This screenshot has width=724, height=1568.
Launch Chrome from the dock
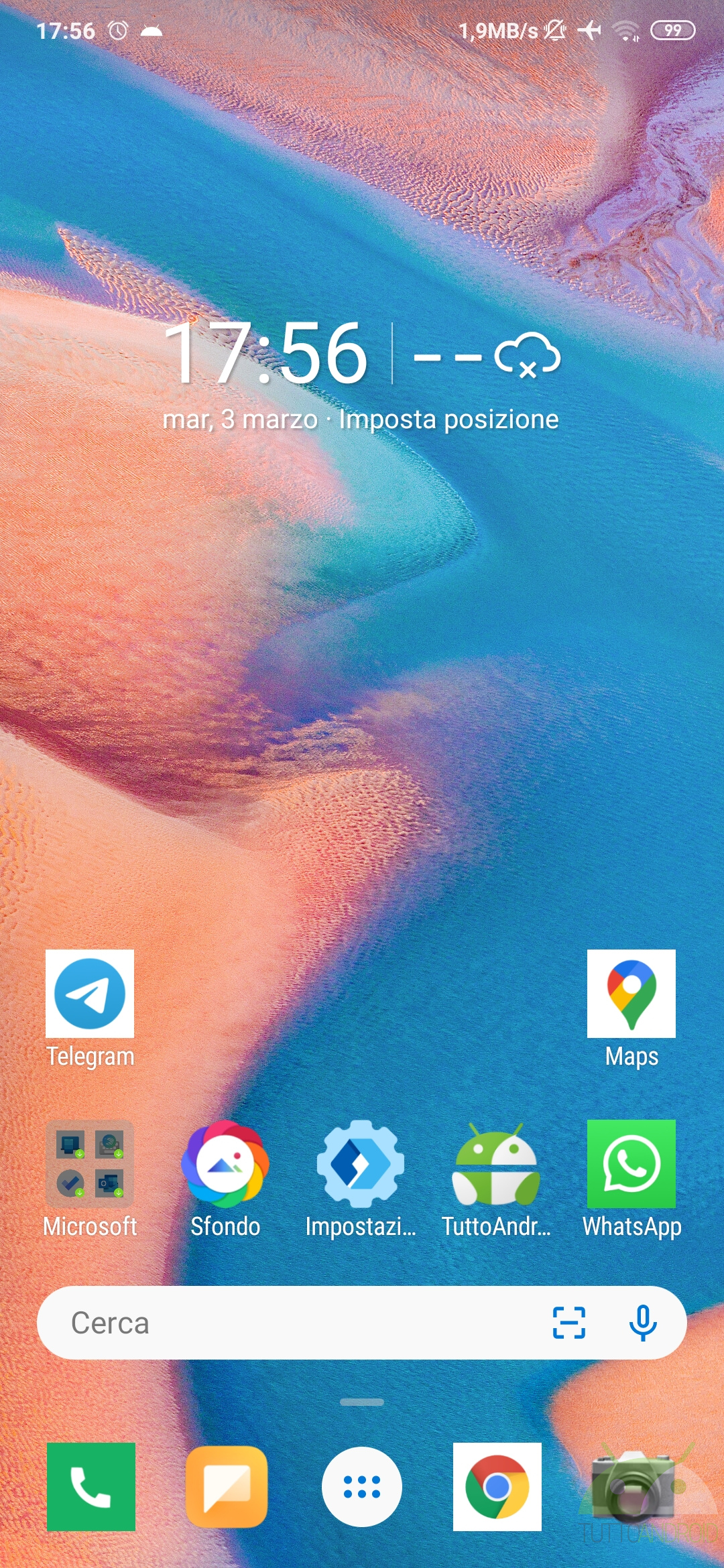497,1487
